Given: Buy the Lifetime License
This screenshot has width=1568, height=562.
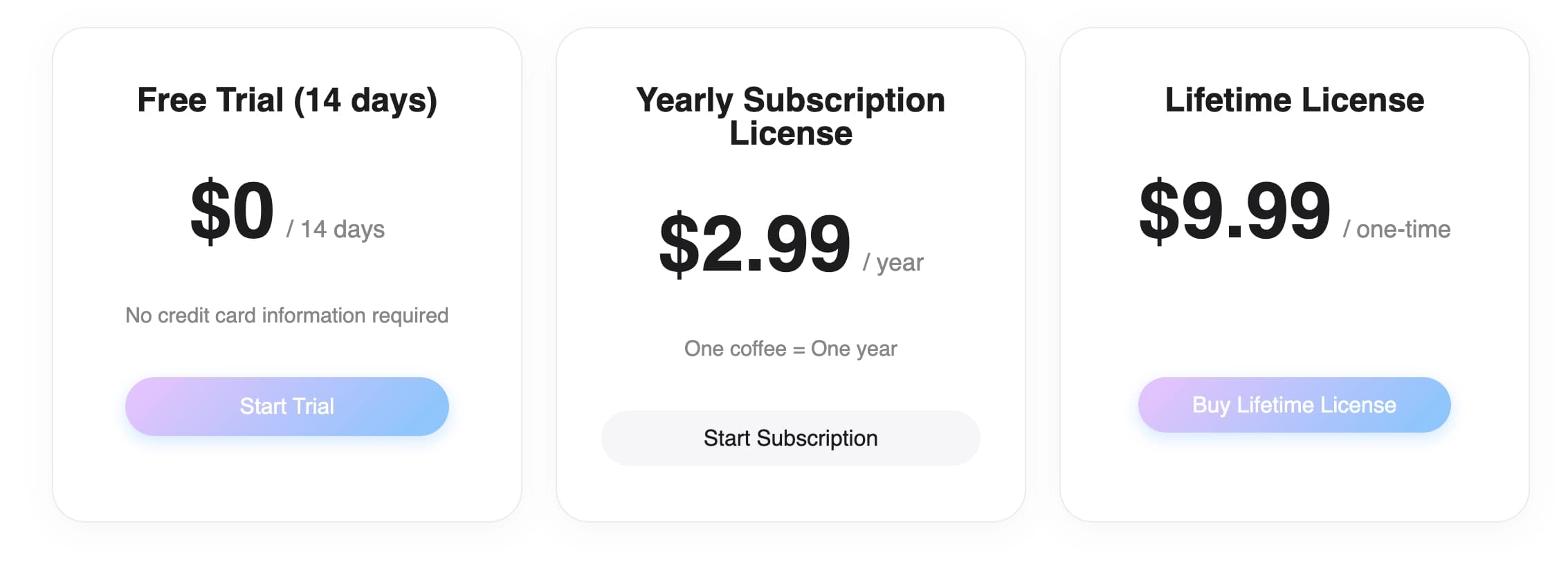Looking at the screenshot, I should coord(1294,405).
